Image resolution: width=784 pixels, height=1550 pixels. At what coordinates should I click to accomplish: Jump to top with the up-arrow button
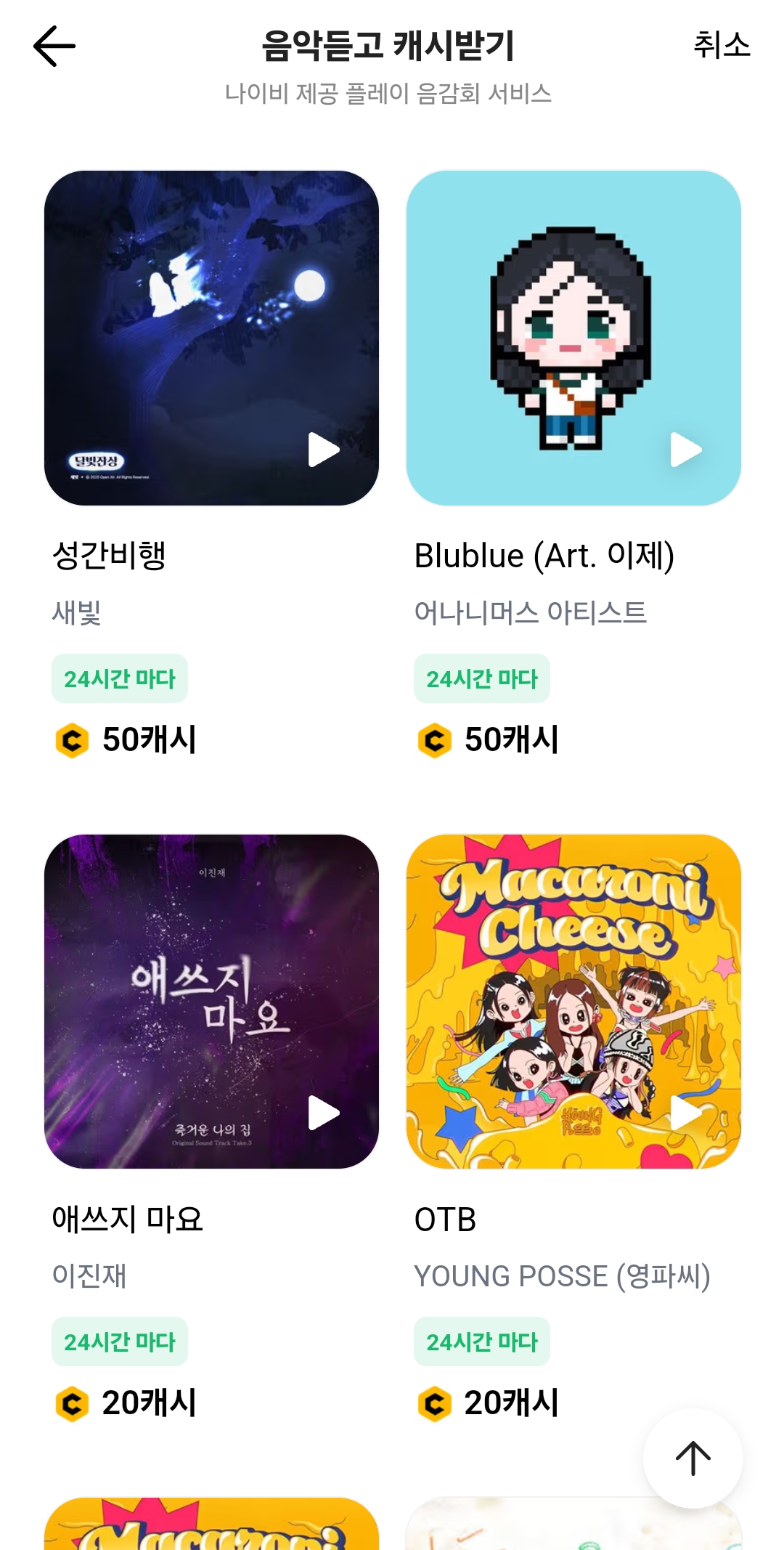[693, 1458]
